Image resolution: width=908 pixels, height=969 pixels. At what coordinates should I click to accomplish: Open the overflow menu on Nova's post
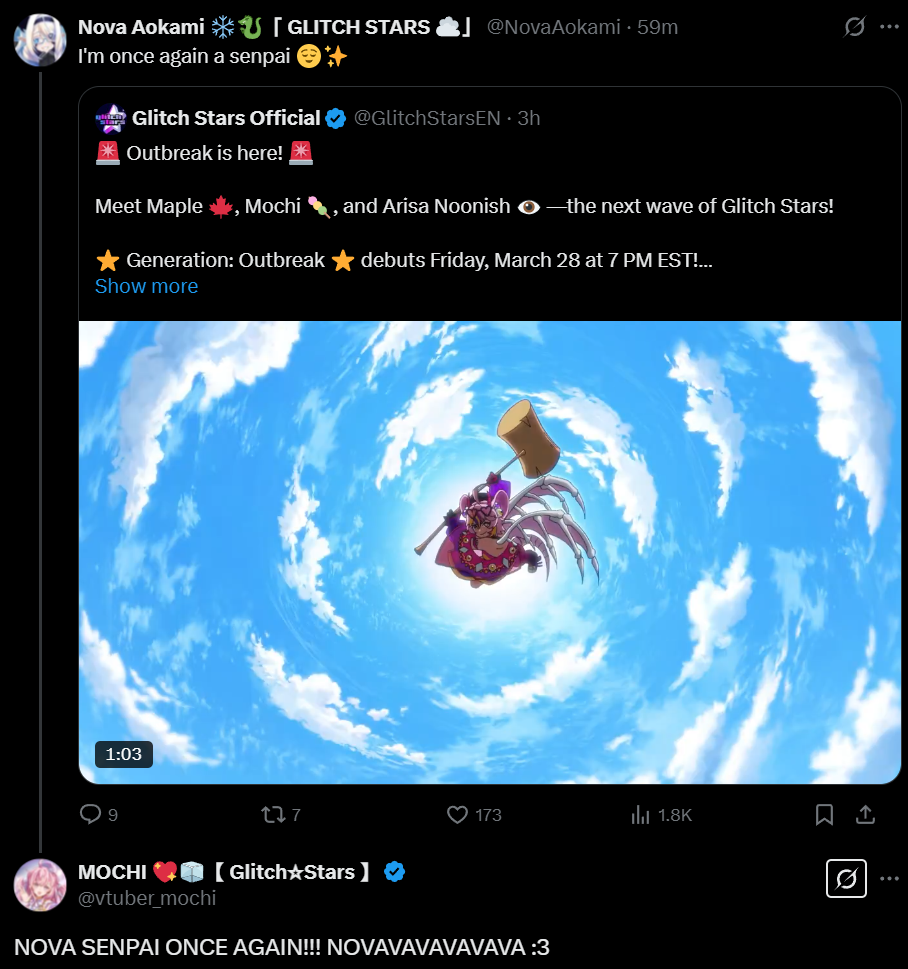pyautogui.click(x=889, y=27)
